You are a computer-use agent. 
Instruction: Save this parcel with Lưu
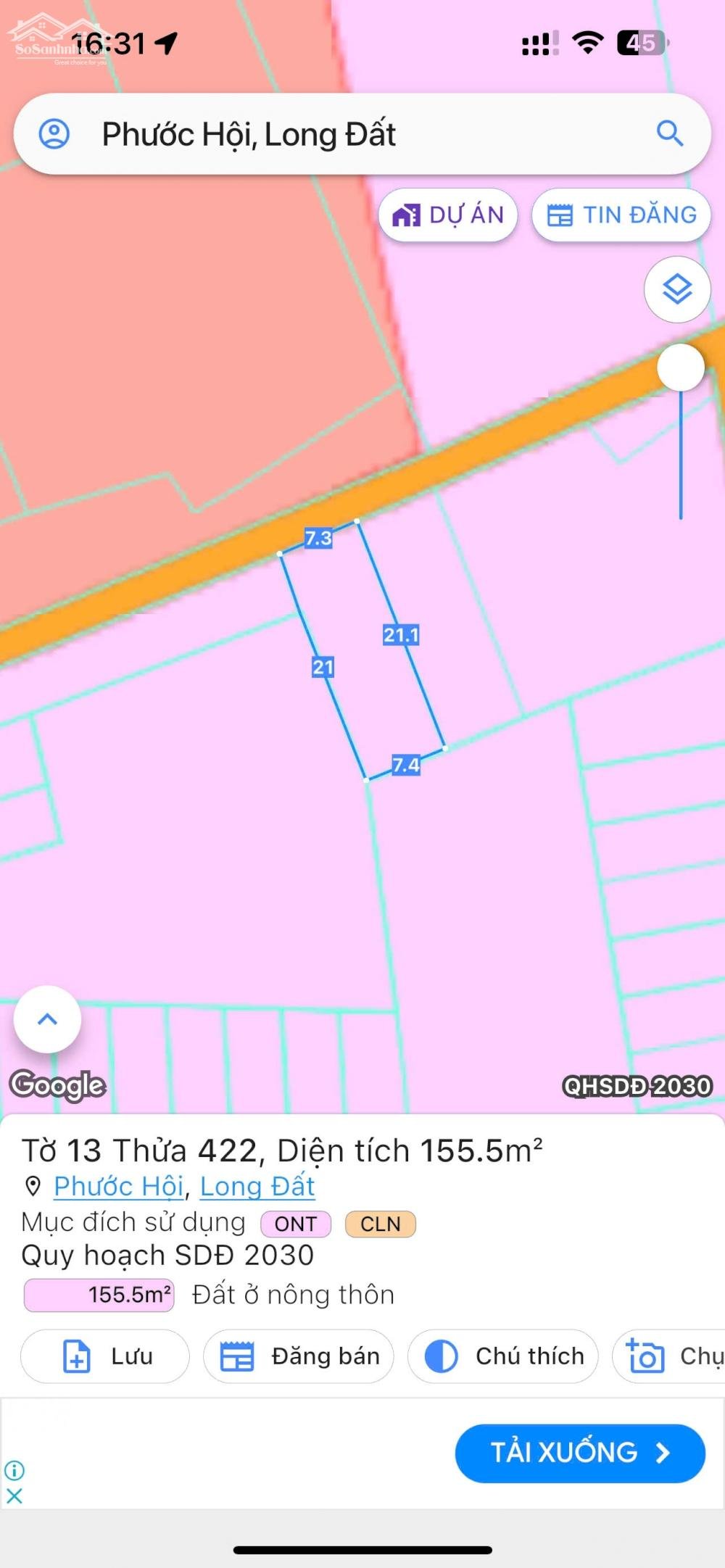pos(105,1356)
